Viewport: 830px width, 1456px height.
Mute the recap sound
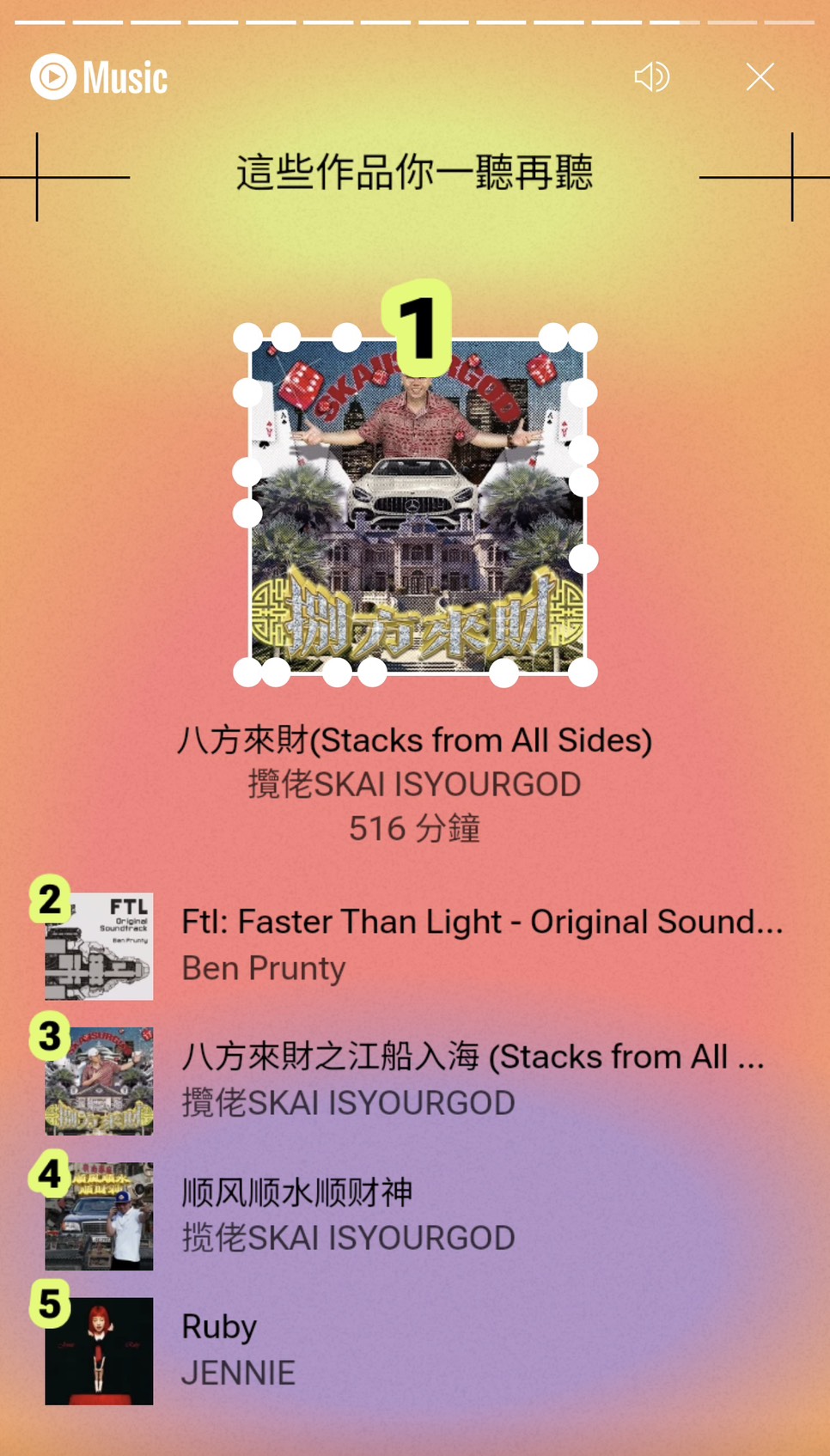tap(652, 77)
